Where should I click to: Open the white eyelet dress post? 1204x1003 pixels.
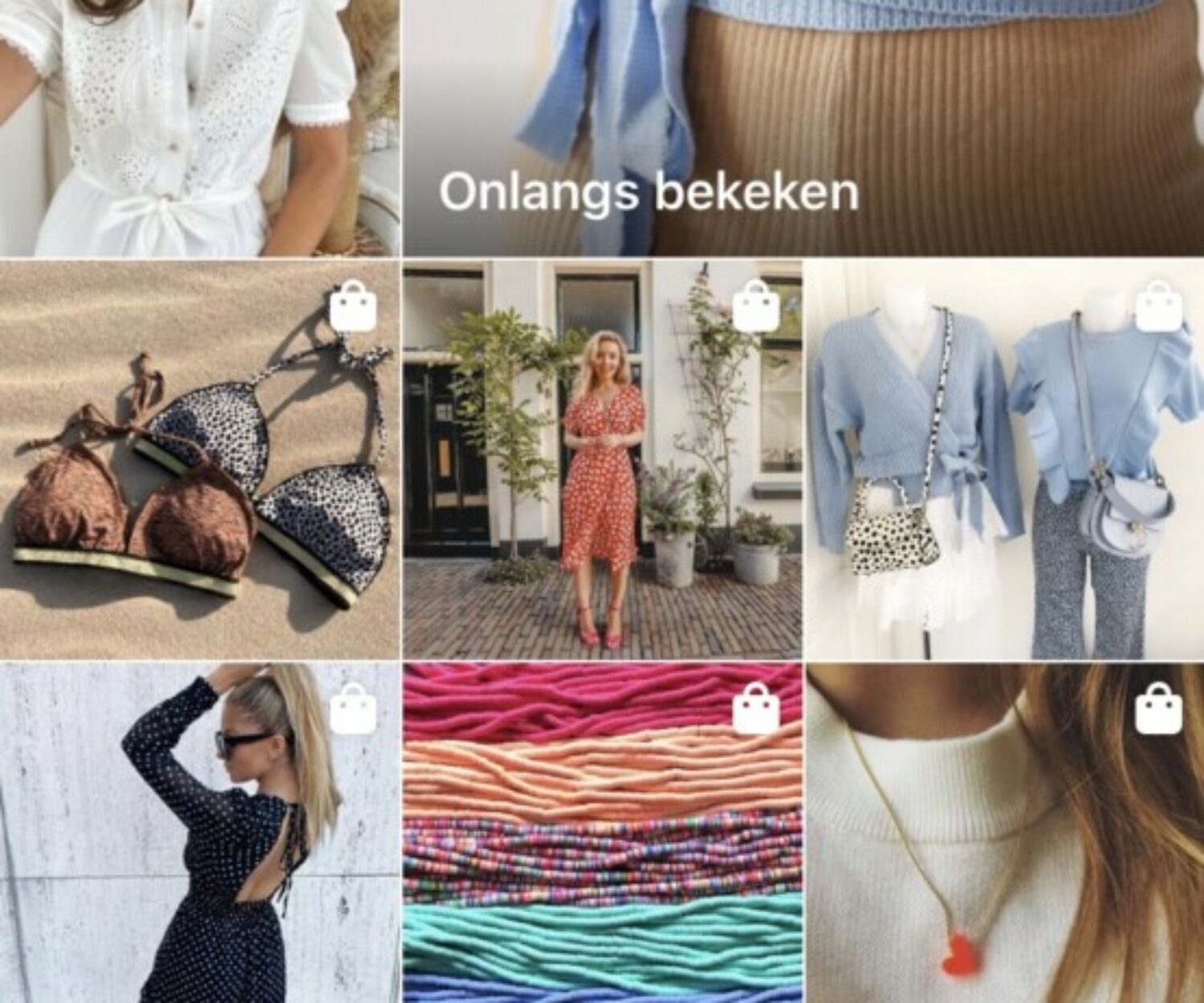pos(199,127)
